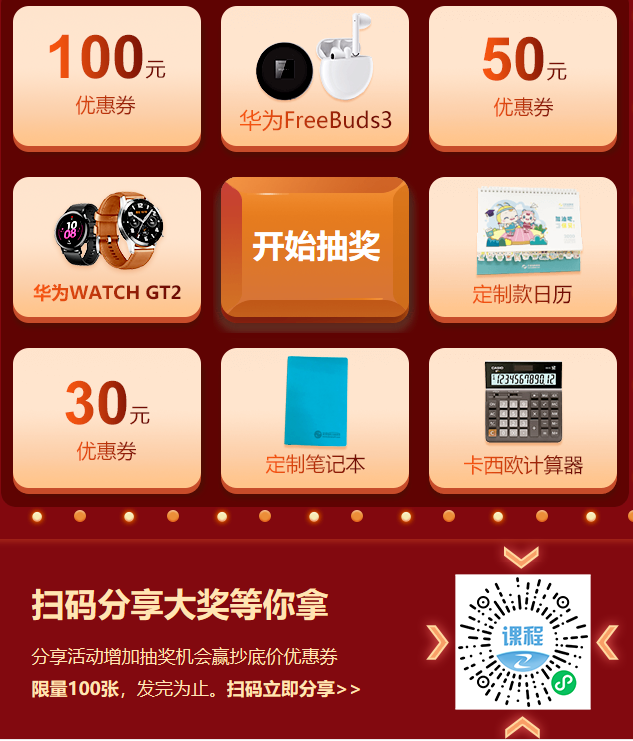Open the 扫码立即分享 link
Image resolution: width=633 pixels, height=741 pixels.
[x=292, y=690]
